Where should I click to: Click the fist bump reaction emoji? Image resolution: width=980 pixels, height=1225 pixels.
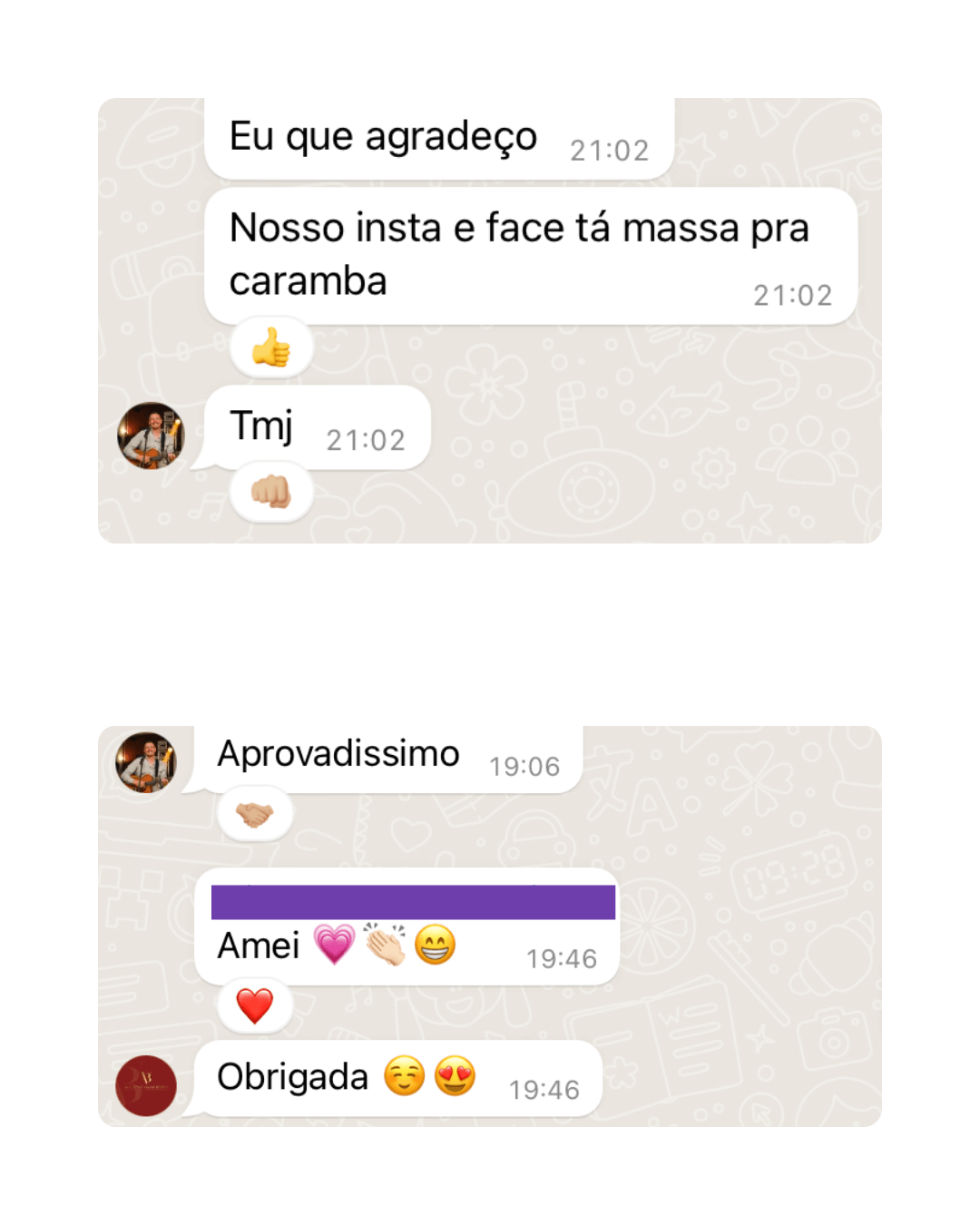[x=271, y=491]
